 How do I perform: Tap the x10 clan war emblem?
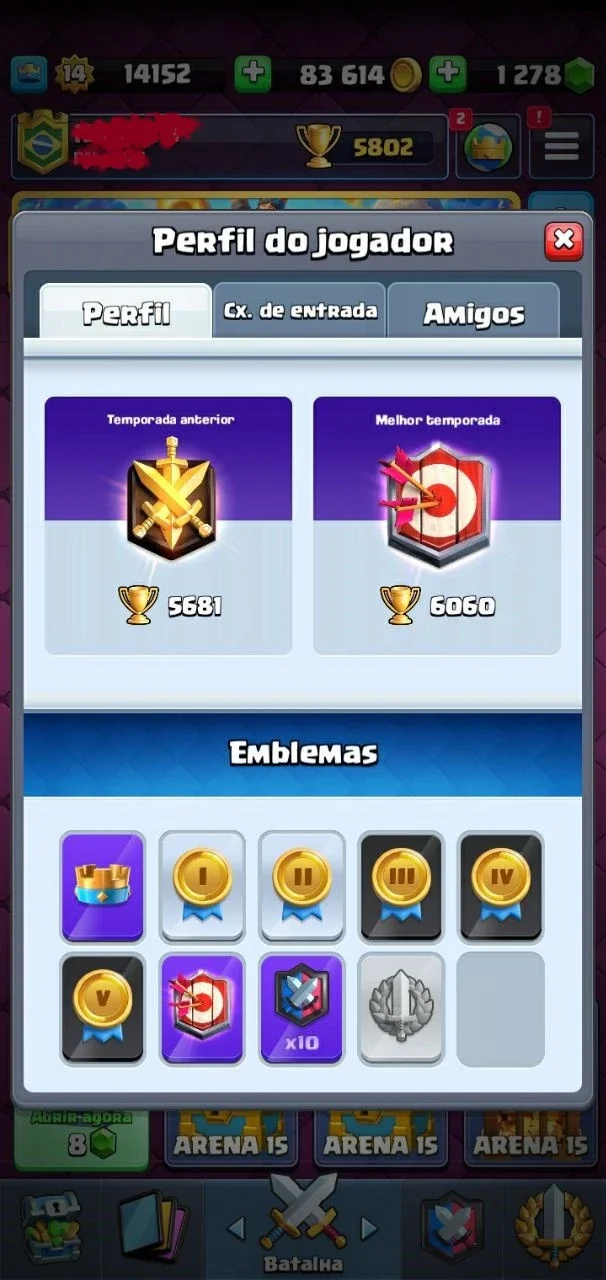click(302, 1008)
